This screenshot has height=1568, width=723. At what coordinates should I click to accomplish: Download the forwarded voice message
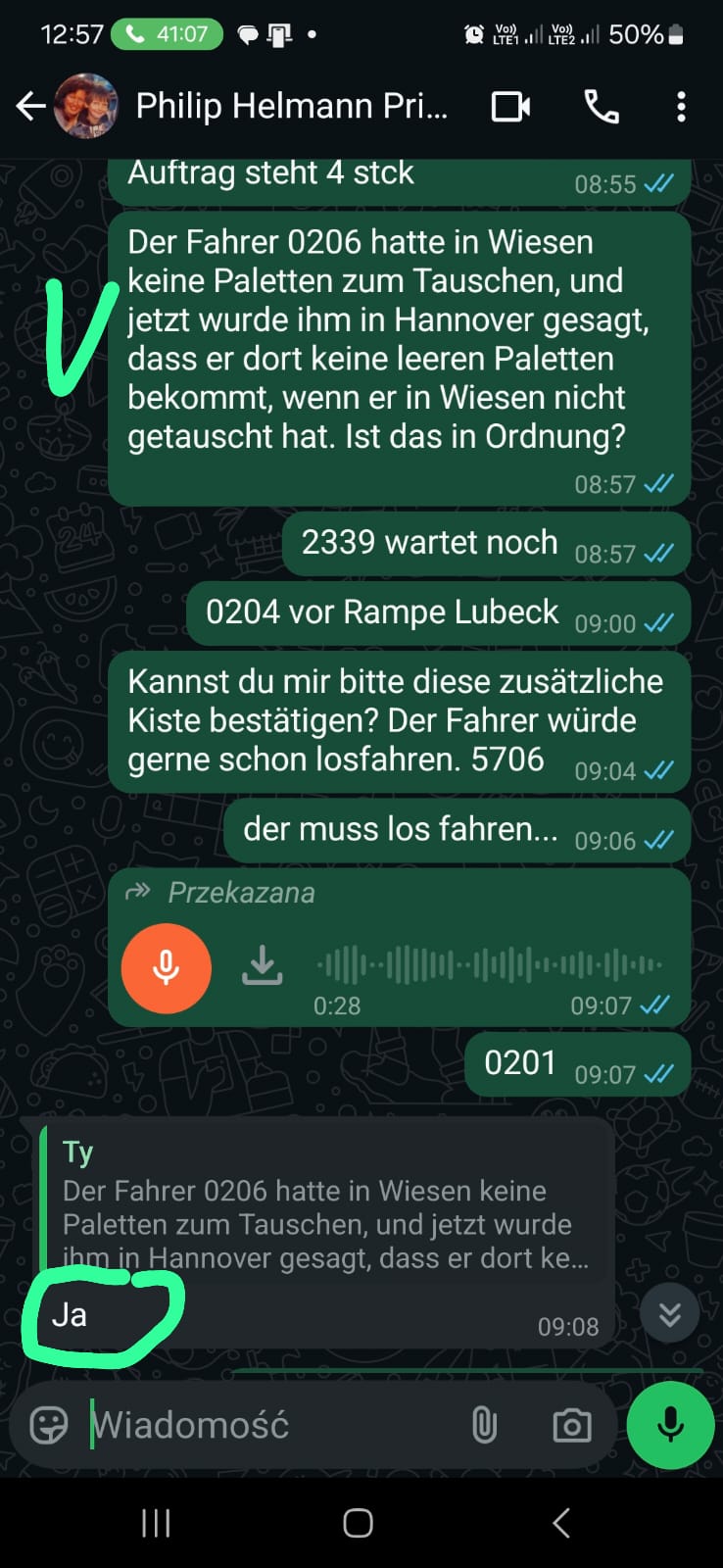click(262, 966)
